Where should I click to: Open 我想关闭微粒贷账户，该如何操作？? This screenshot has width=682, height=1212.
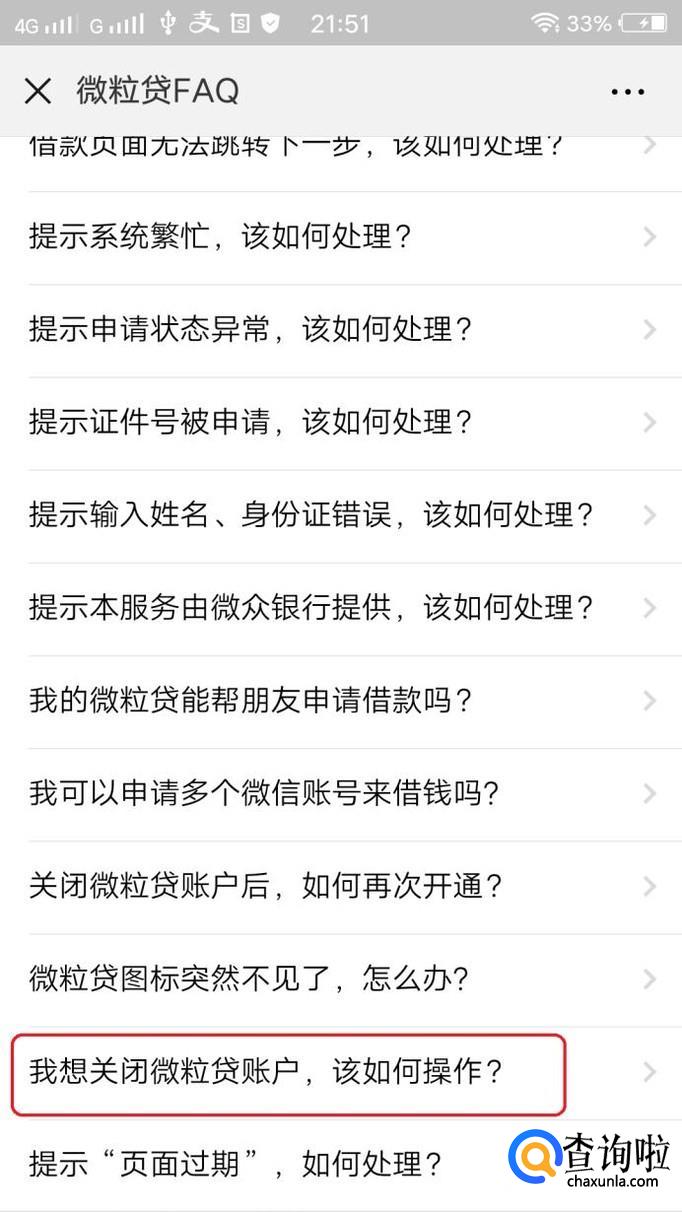pyautogui.click(x=266, y=1073)
